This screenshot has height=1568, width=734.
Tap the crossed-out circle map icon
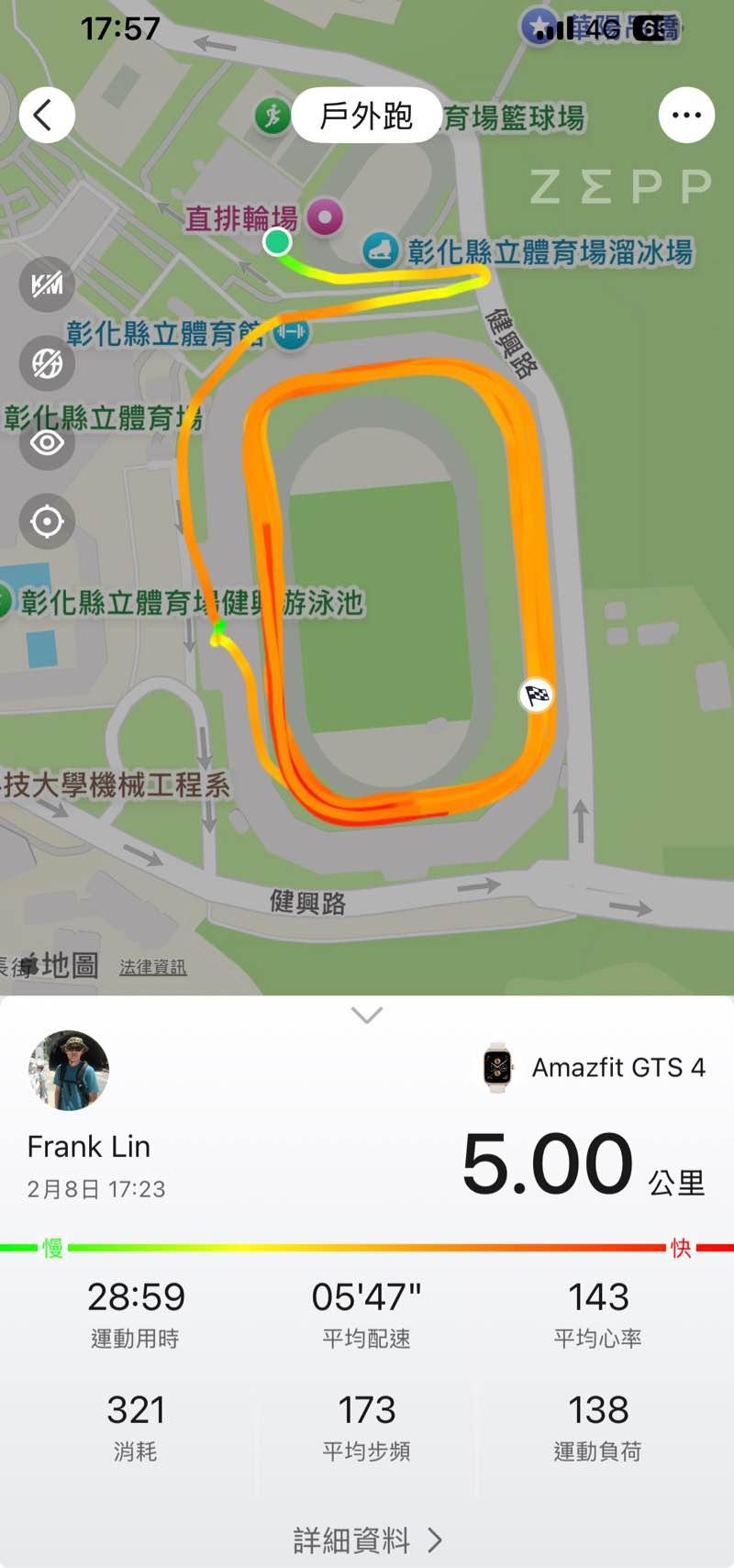pos(47,363)
